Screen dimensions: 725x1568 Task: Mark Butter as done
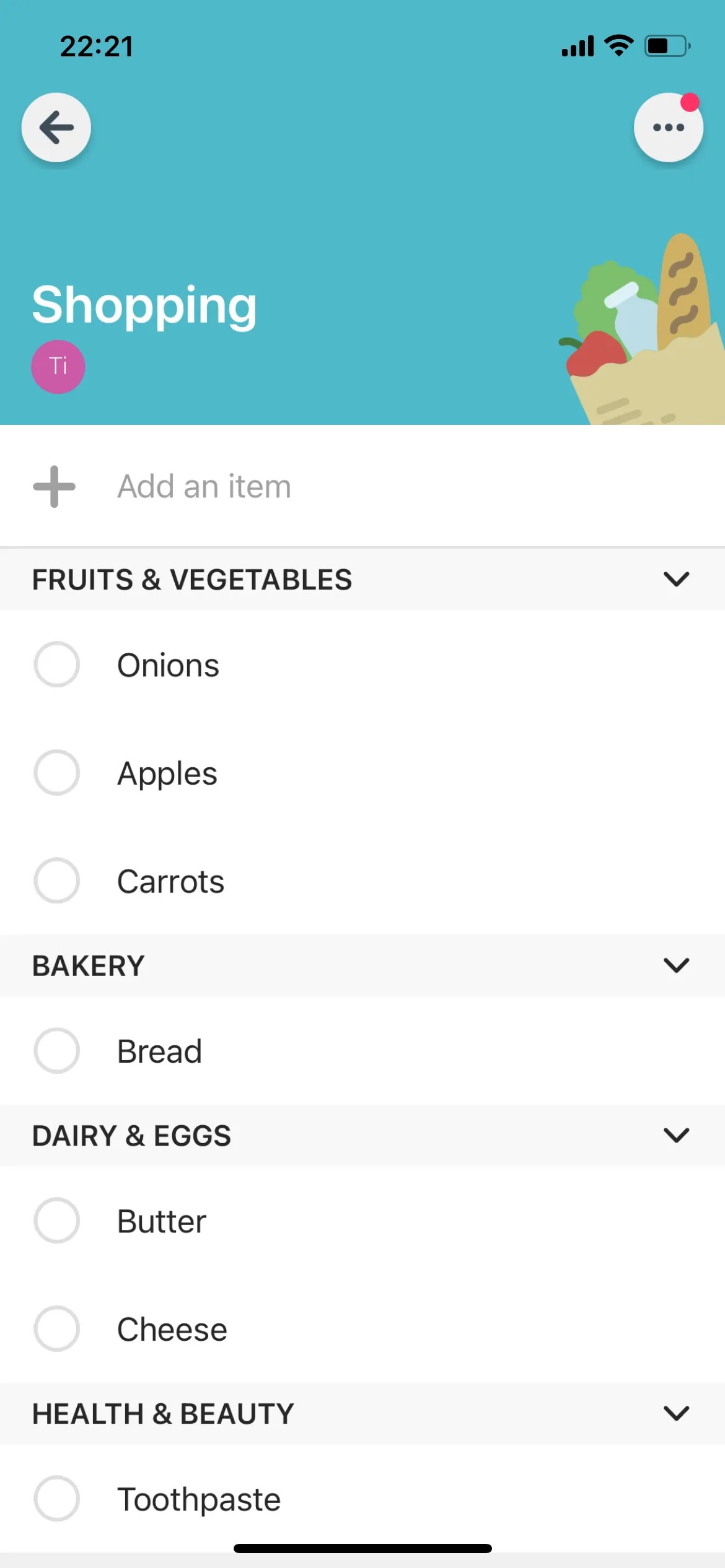tap(57, 1221)
